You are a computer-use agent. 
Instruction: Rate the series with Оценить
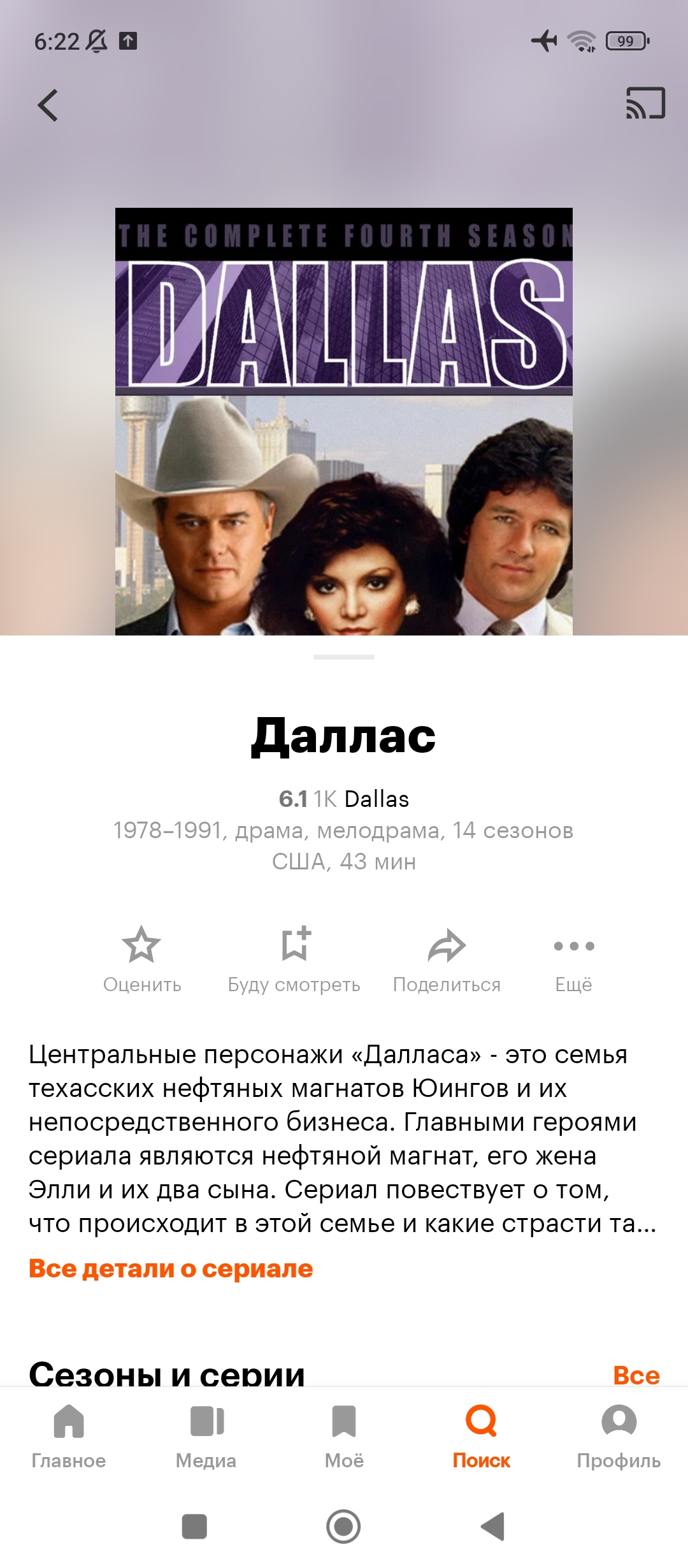click(141, 959)
